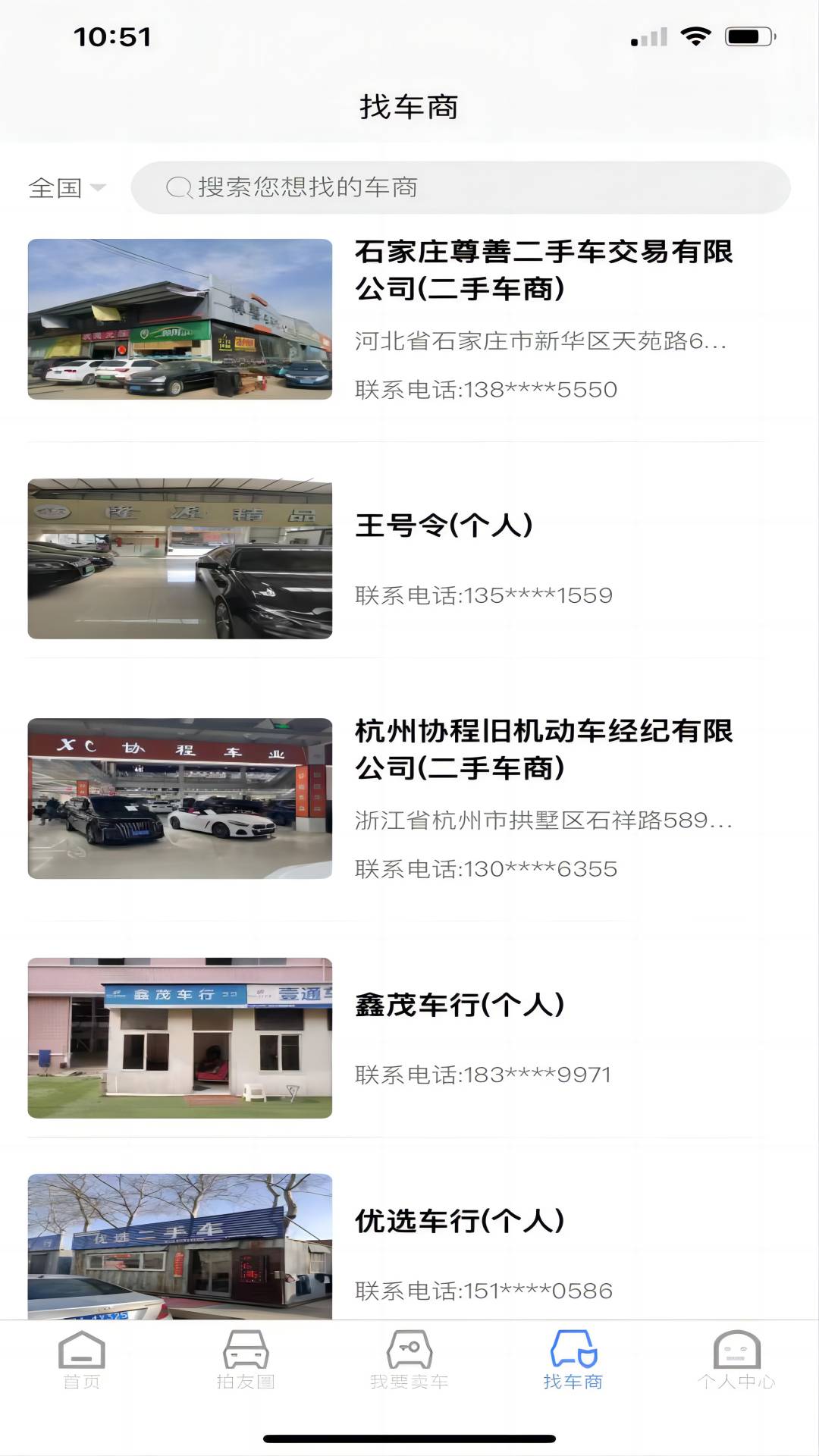
Task: Select the 找车商 tab
Action: tap(573, 1360)
